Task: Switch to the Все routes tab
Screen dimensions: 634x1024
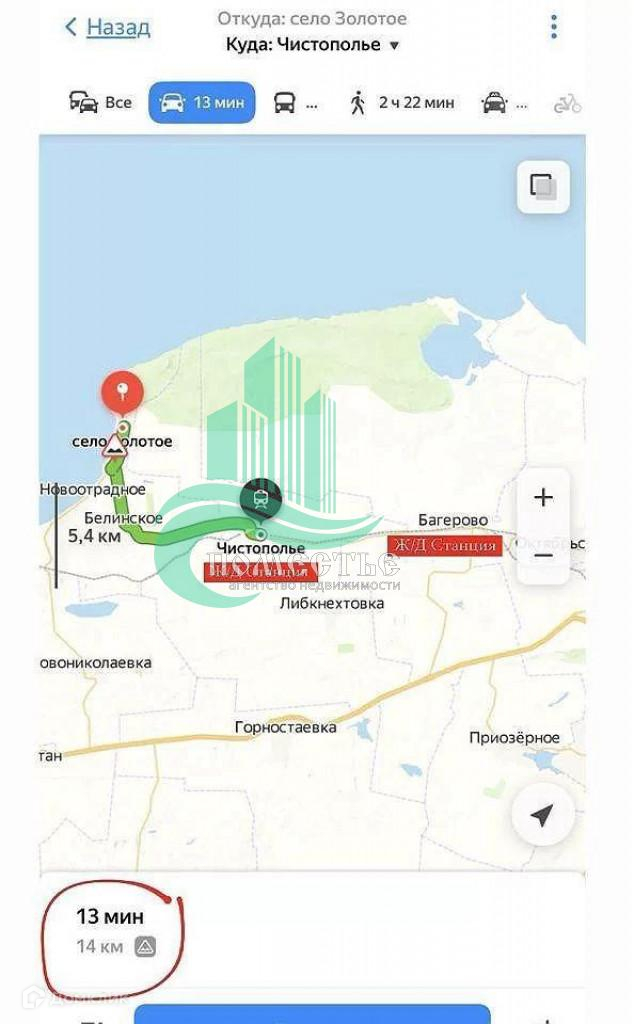Action: (x=100, y=102)
